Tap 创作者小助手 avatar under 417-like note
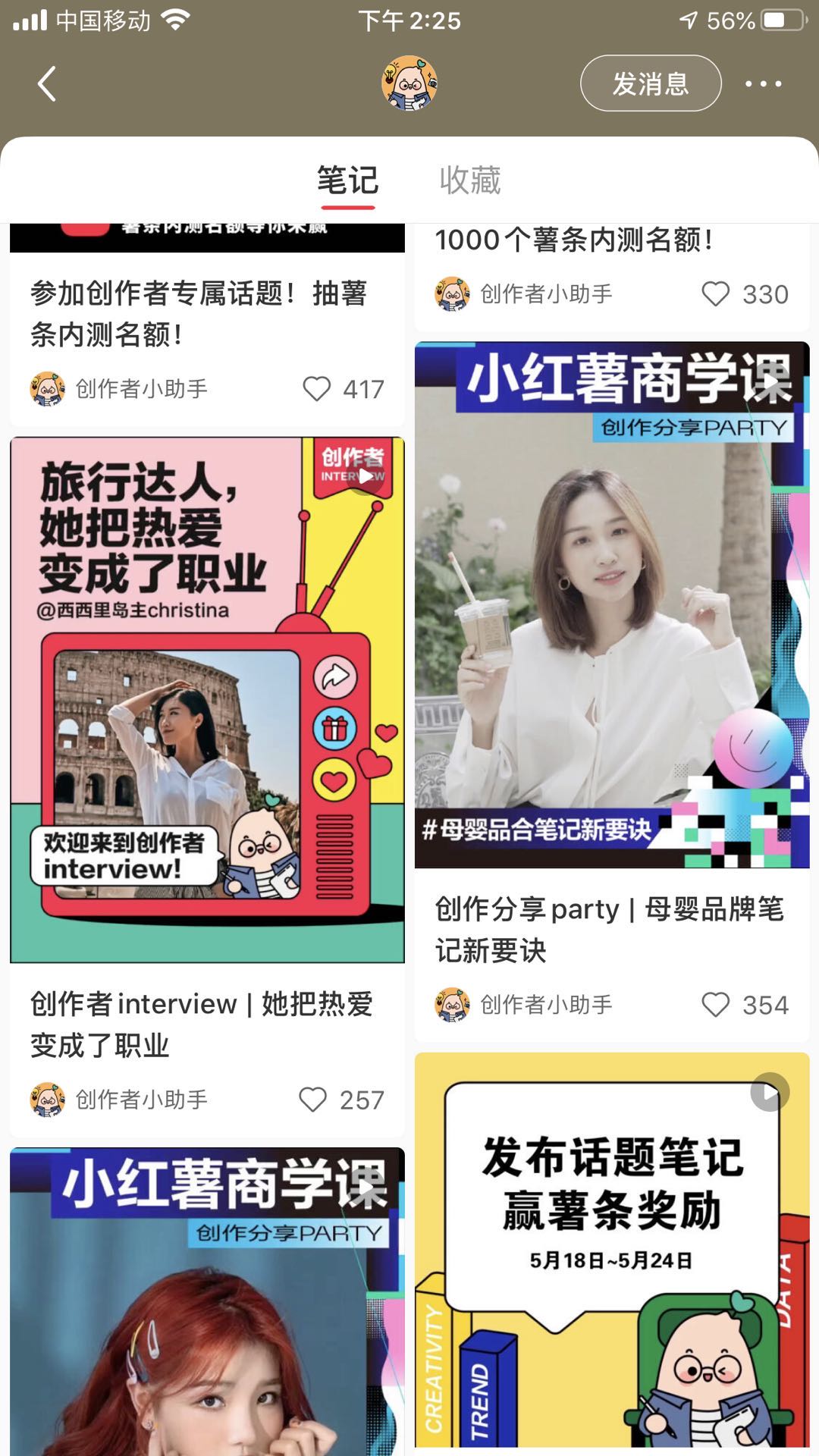 click(x=47, y=390)
